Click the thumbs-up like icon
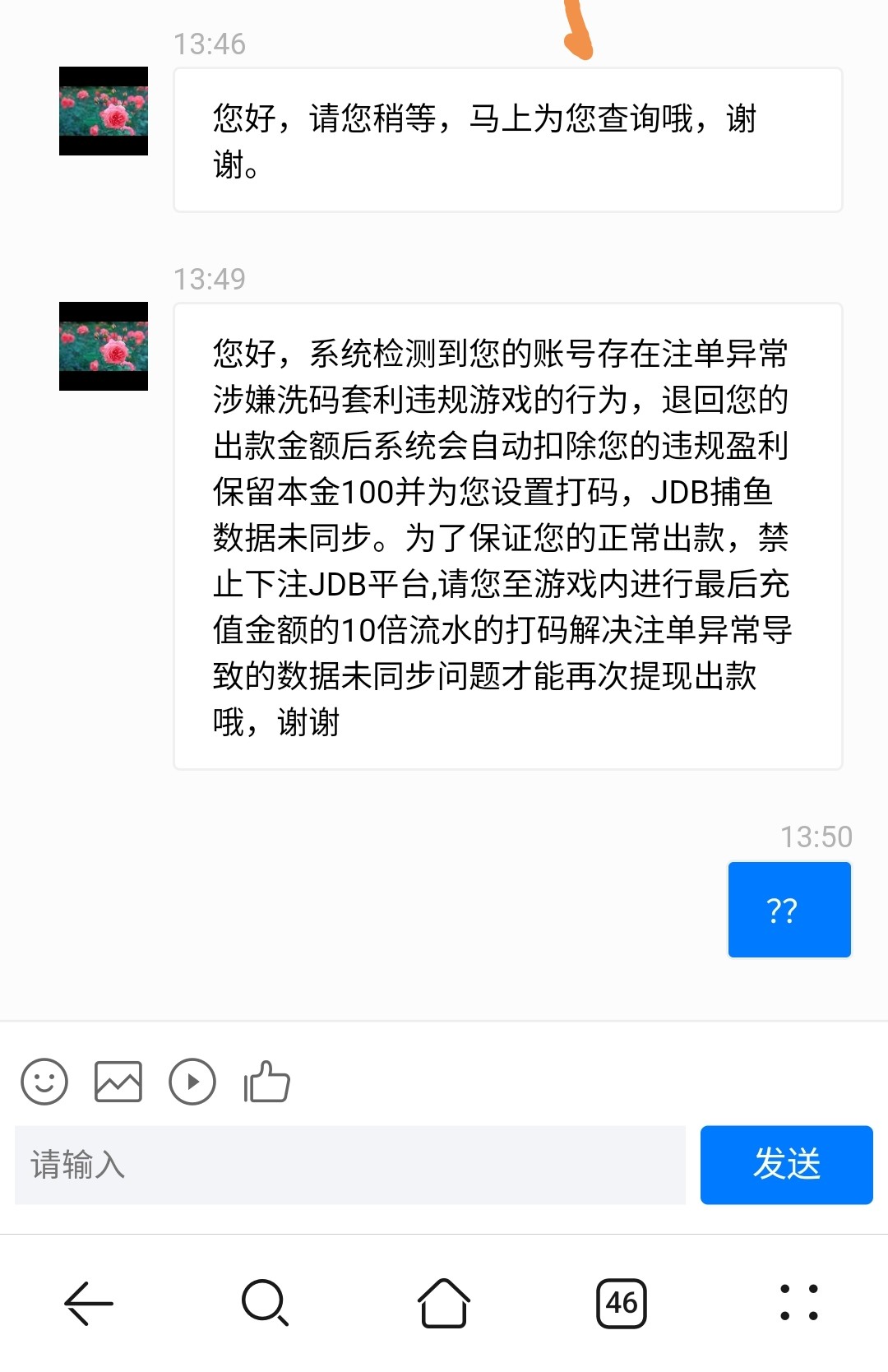The height and width of the screenshot is (1372, 888). (x=265, y=1081)
